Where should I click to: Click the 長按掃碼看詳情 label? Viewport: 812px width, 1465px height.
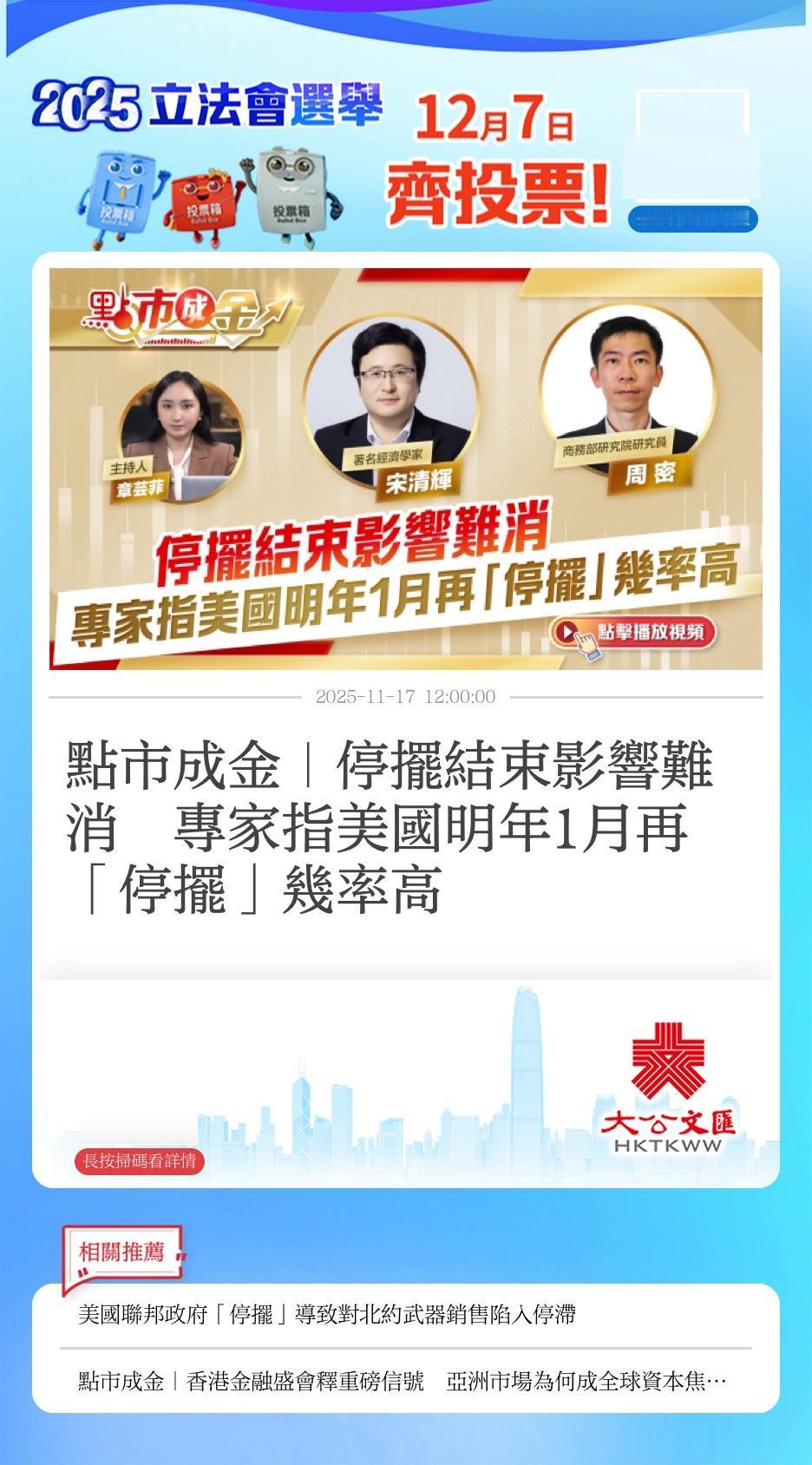pos(141,1163)
